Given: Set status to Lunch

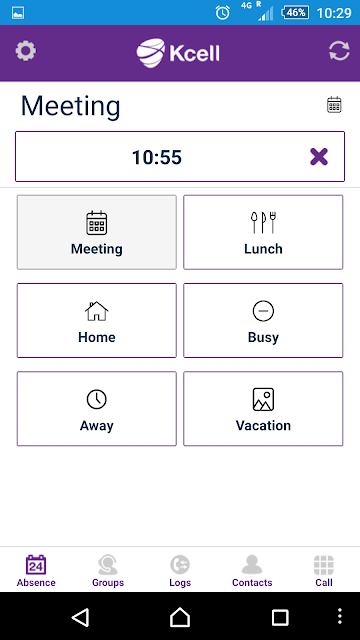Looking at the screenshot, I should tap(263, 232).
